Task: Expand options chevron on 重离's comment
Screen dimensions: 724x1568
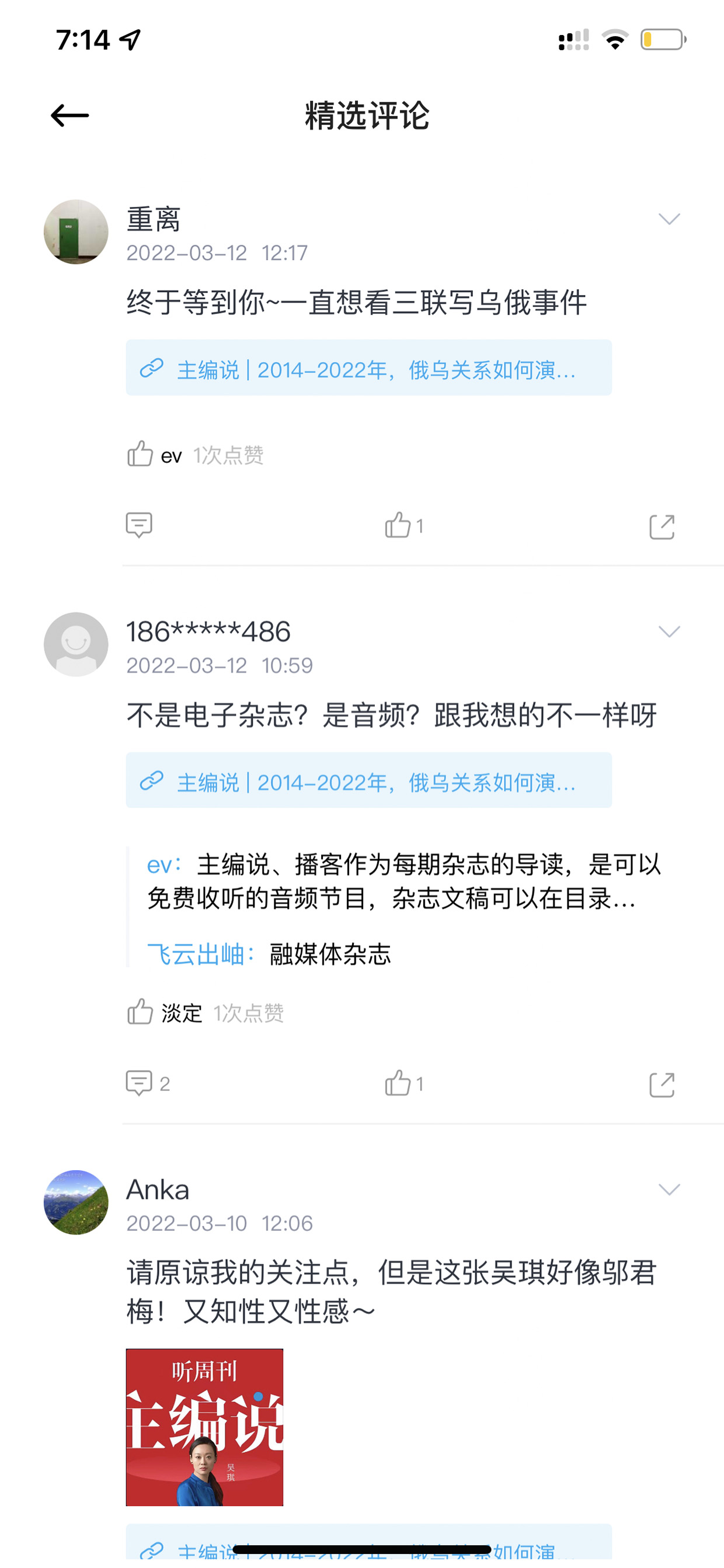Action: [x=669, y=218]
